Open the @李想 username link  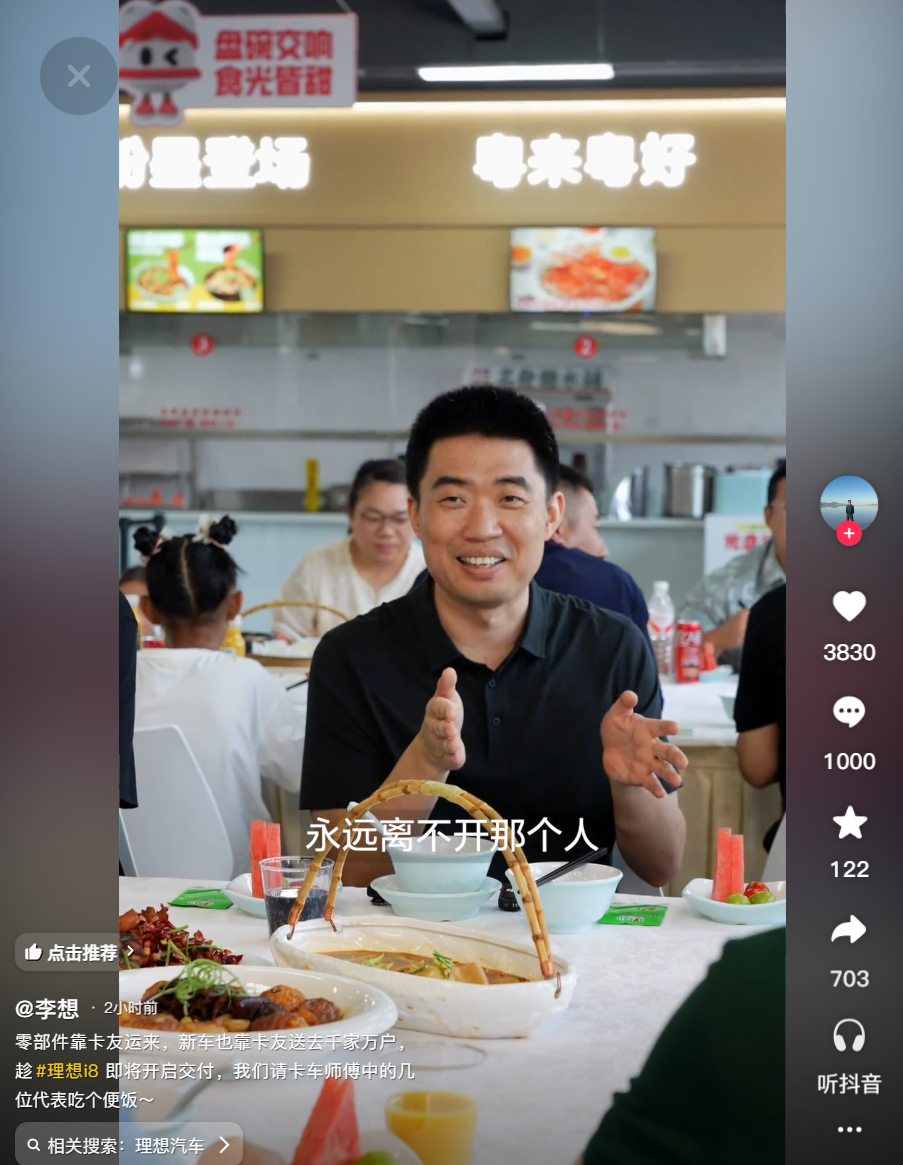(x=47, y=1008)
